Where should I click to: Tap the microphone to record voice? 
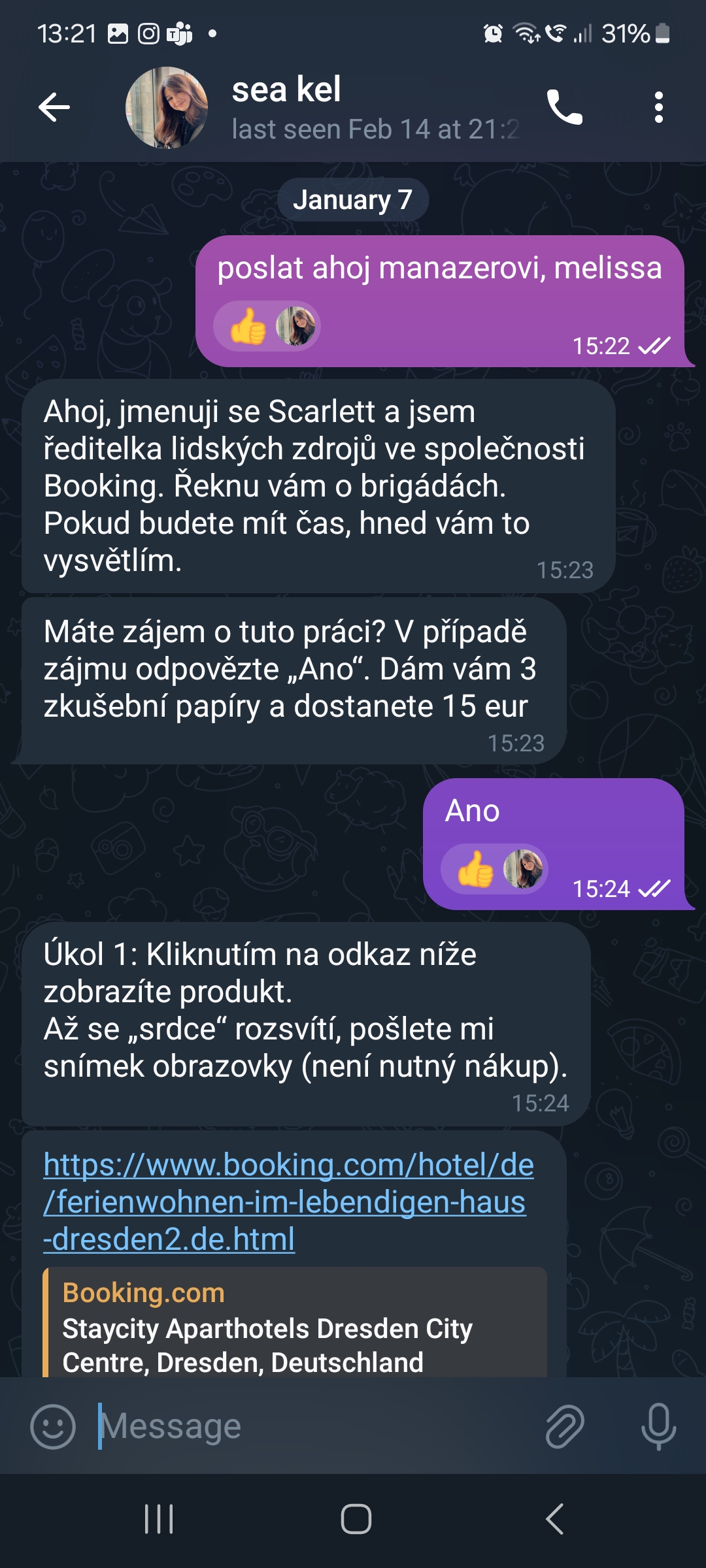tap(658, 1426)
